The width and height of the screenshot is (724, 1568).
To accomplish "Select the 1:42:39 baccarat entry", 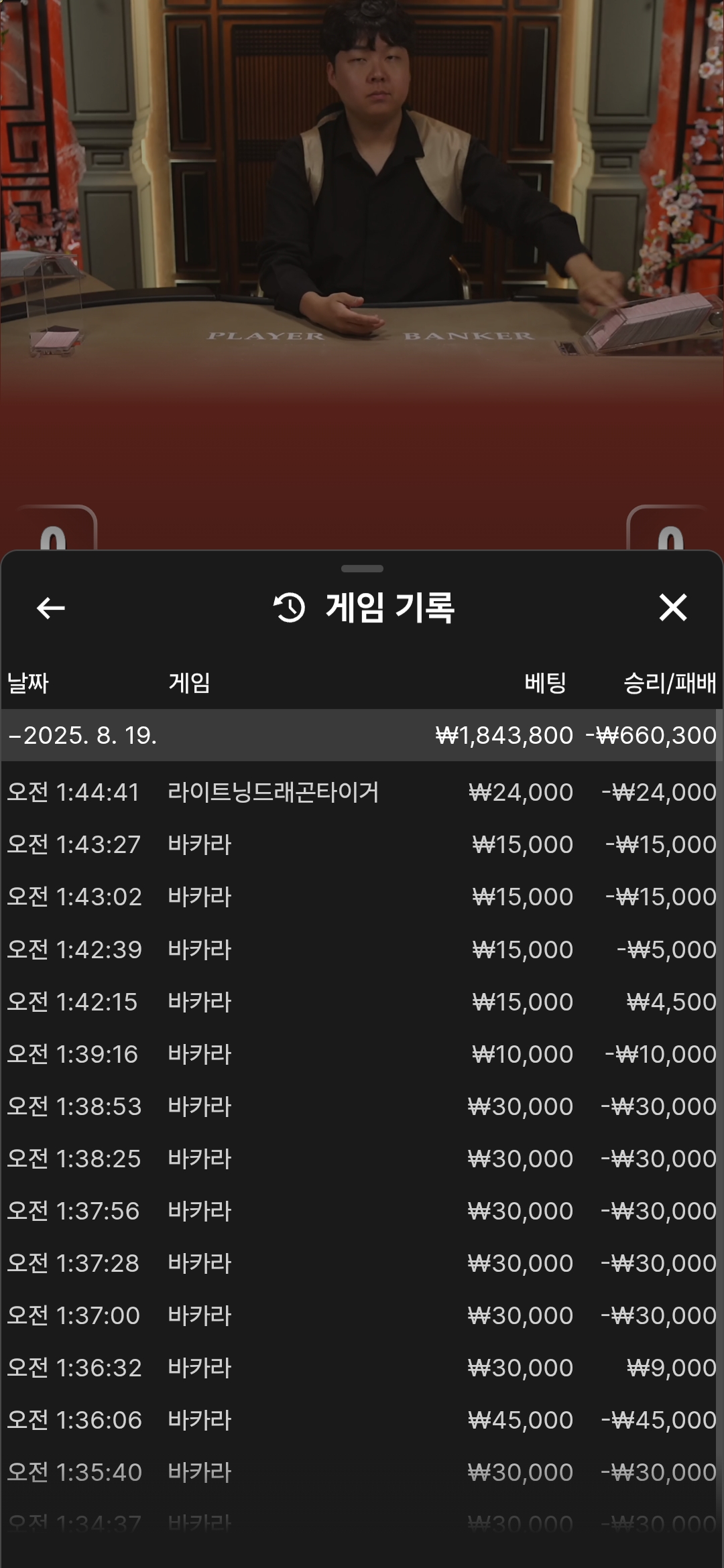I will (362, 950).
